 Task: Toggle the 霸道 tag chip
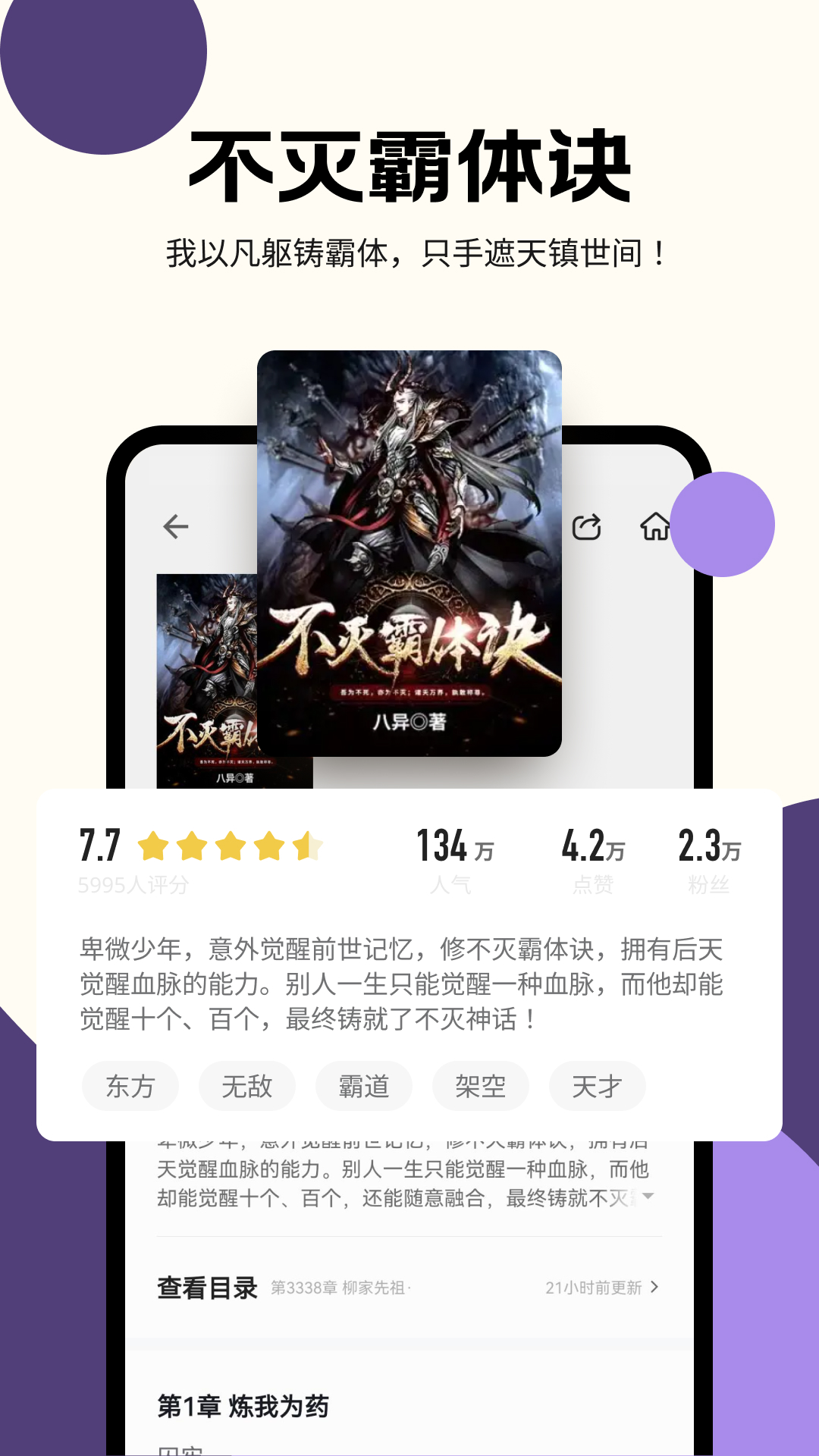(x=363, y=1086)
